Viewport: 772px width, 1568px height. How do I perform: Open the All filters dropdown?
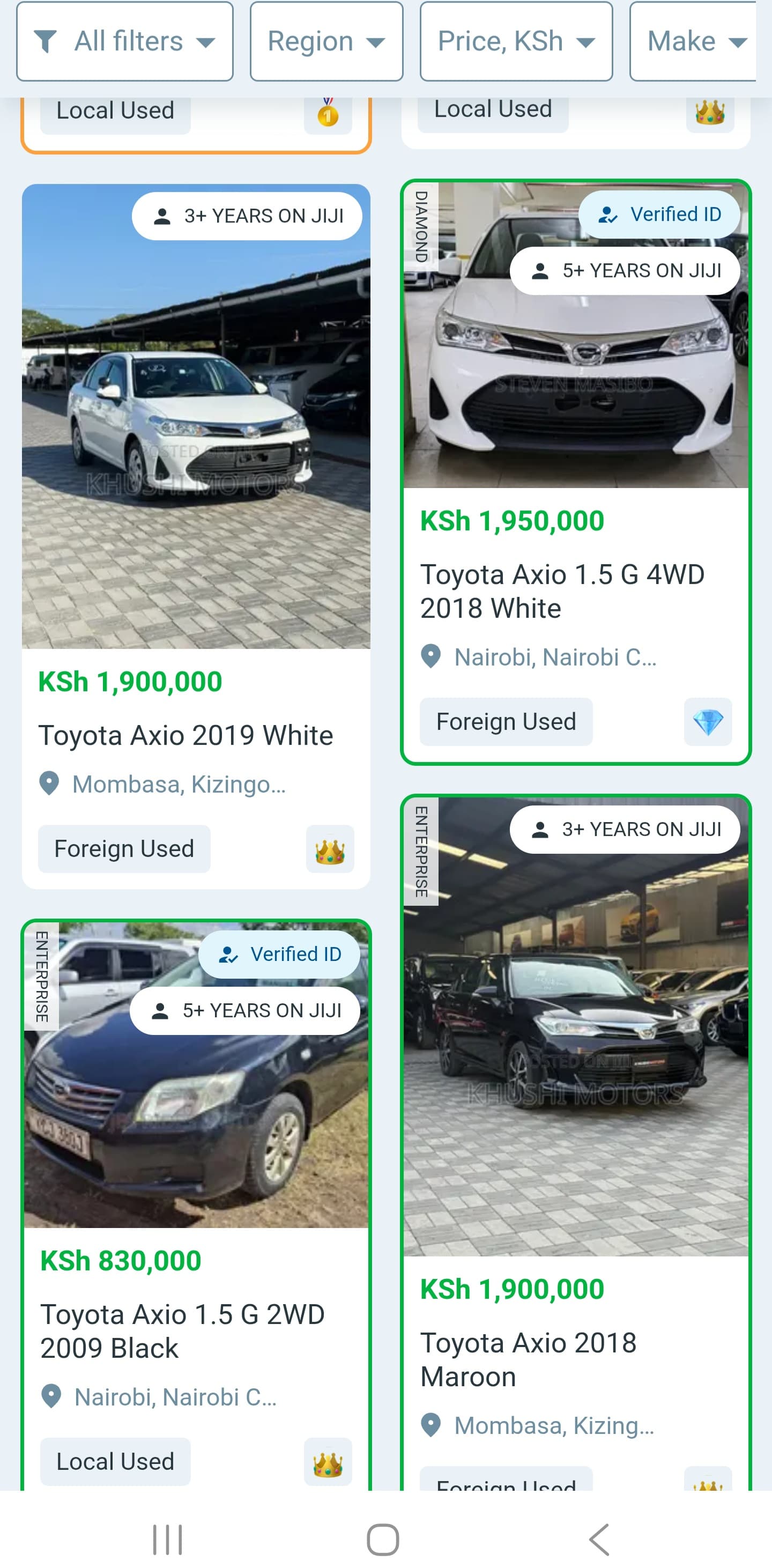click(125, 41)
